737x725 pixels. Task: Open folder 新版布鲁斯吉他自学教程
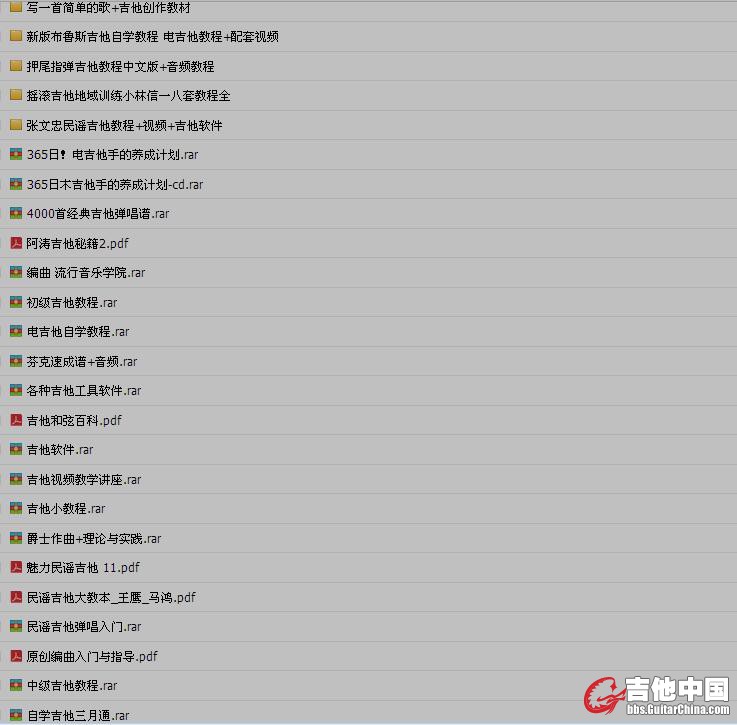tap(152, 37)
